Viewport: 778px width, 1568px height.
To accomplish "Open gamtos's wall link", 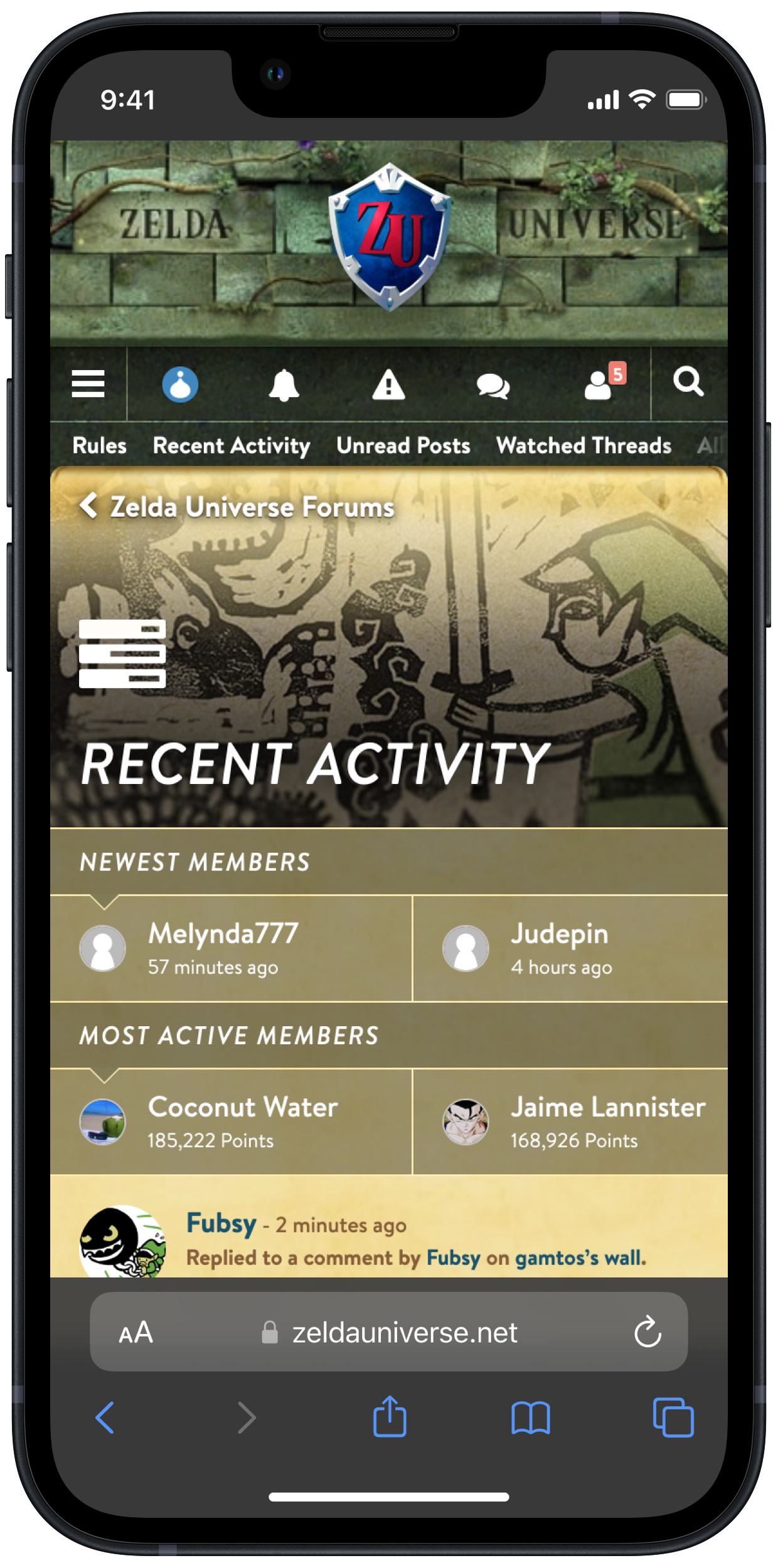I will (580, 1258).
